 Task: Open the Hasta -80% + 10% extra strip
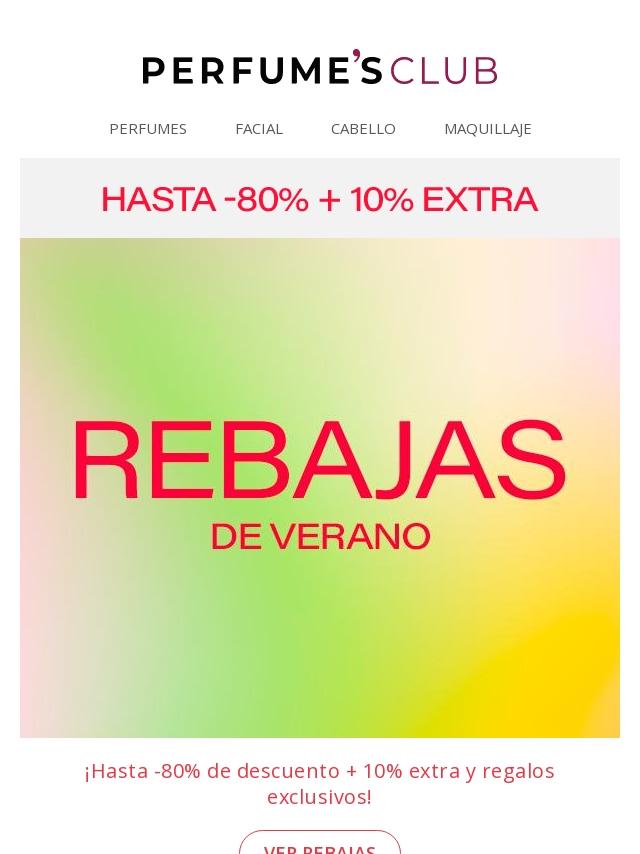pos(320,199)
